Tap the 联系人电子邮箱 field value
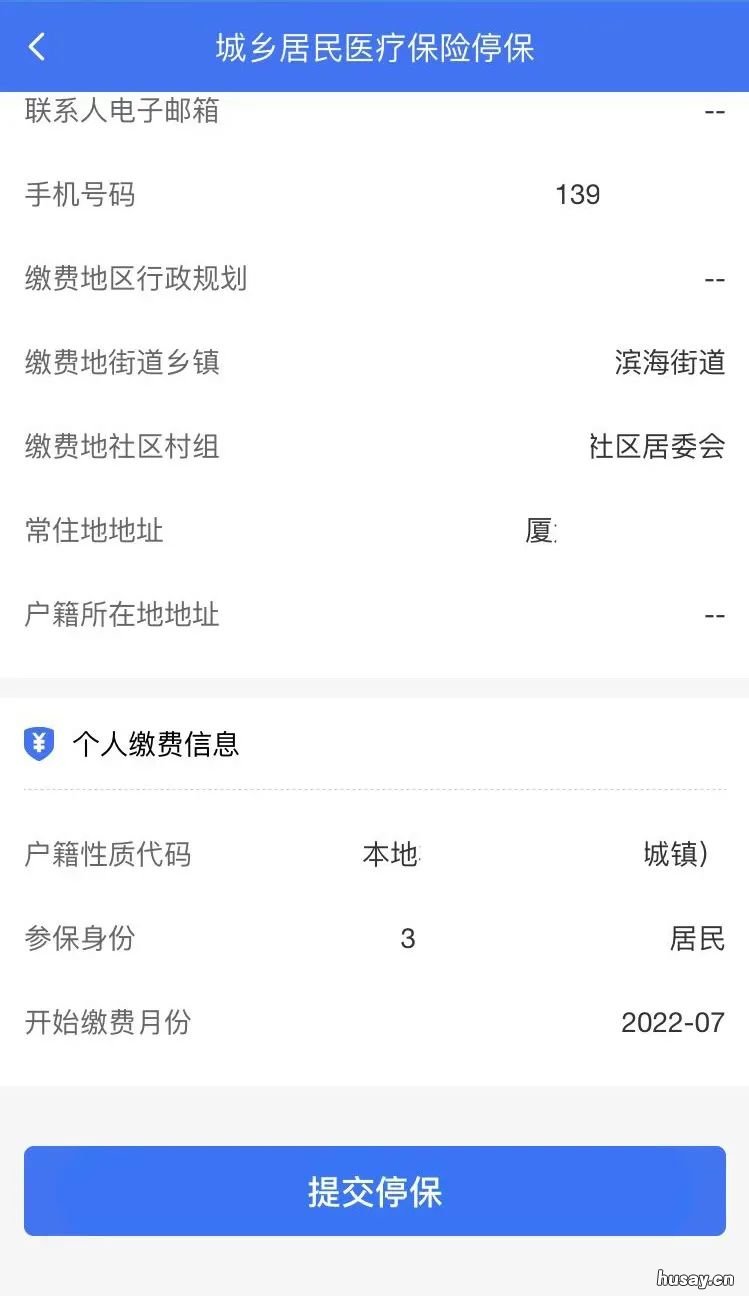This screenshot has width=749, height=1296. (x=715, y=112)
